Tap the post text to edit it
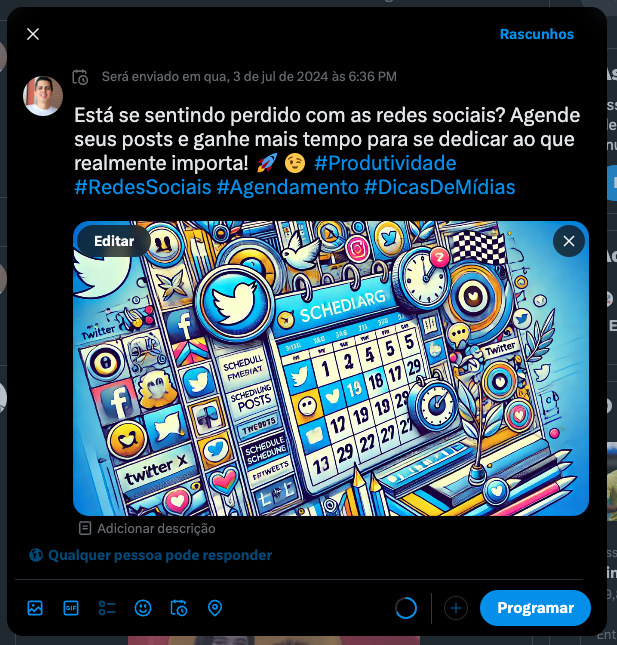The height and width of the screenshot is (645, 617). click(x=327, y=151)
